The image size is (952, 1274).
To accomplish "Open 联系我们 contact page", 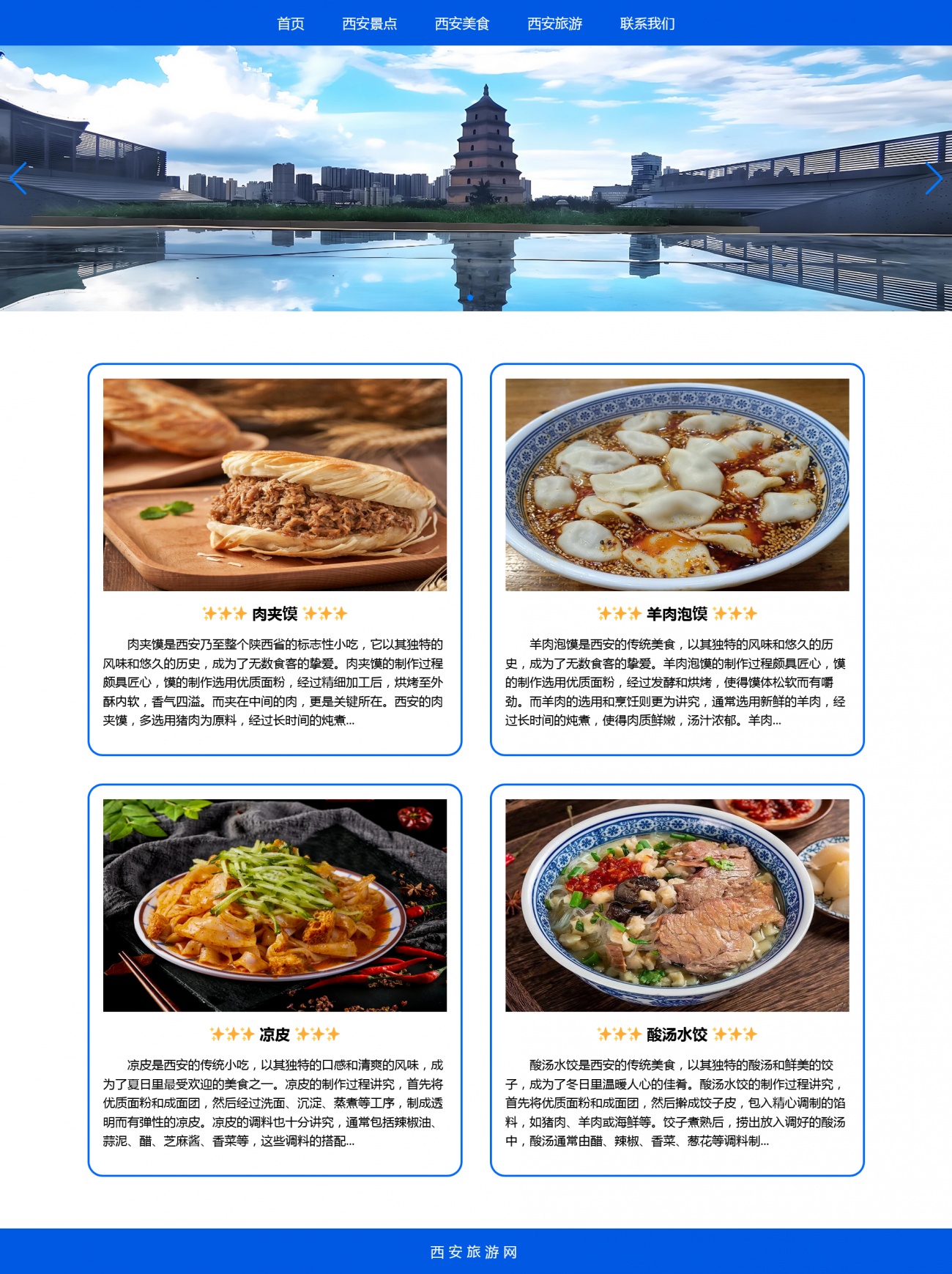I will pos(647,23).
